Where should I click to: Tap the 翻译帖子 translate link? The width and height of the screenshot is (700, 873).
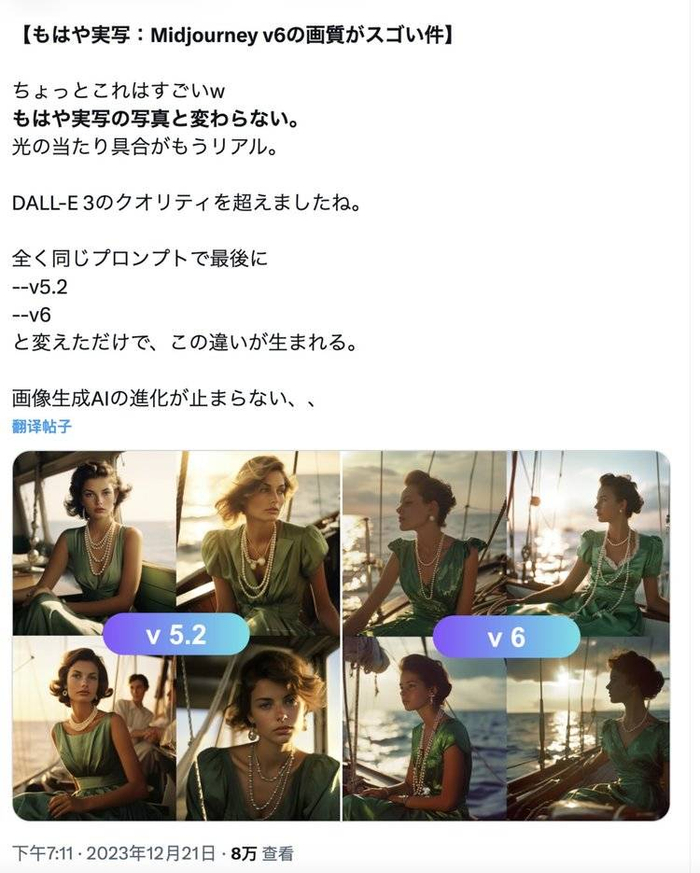42,426
